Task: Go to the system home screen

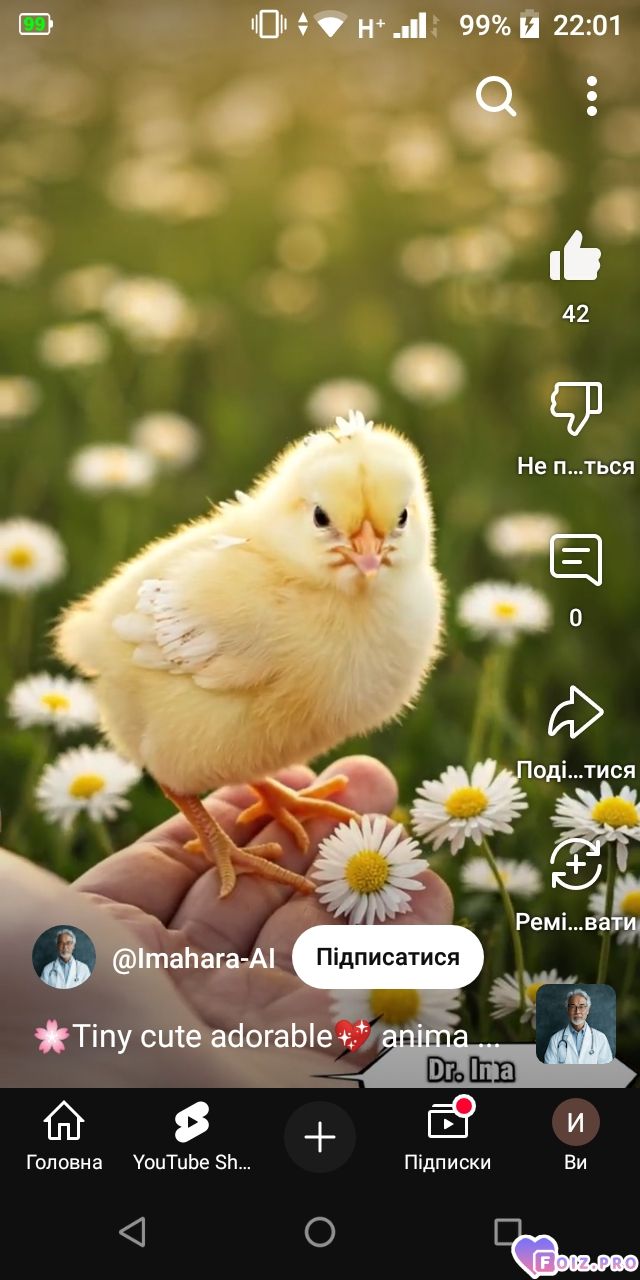Action: tap(320, 1231)
